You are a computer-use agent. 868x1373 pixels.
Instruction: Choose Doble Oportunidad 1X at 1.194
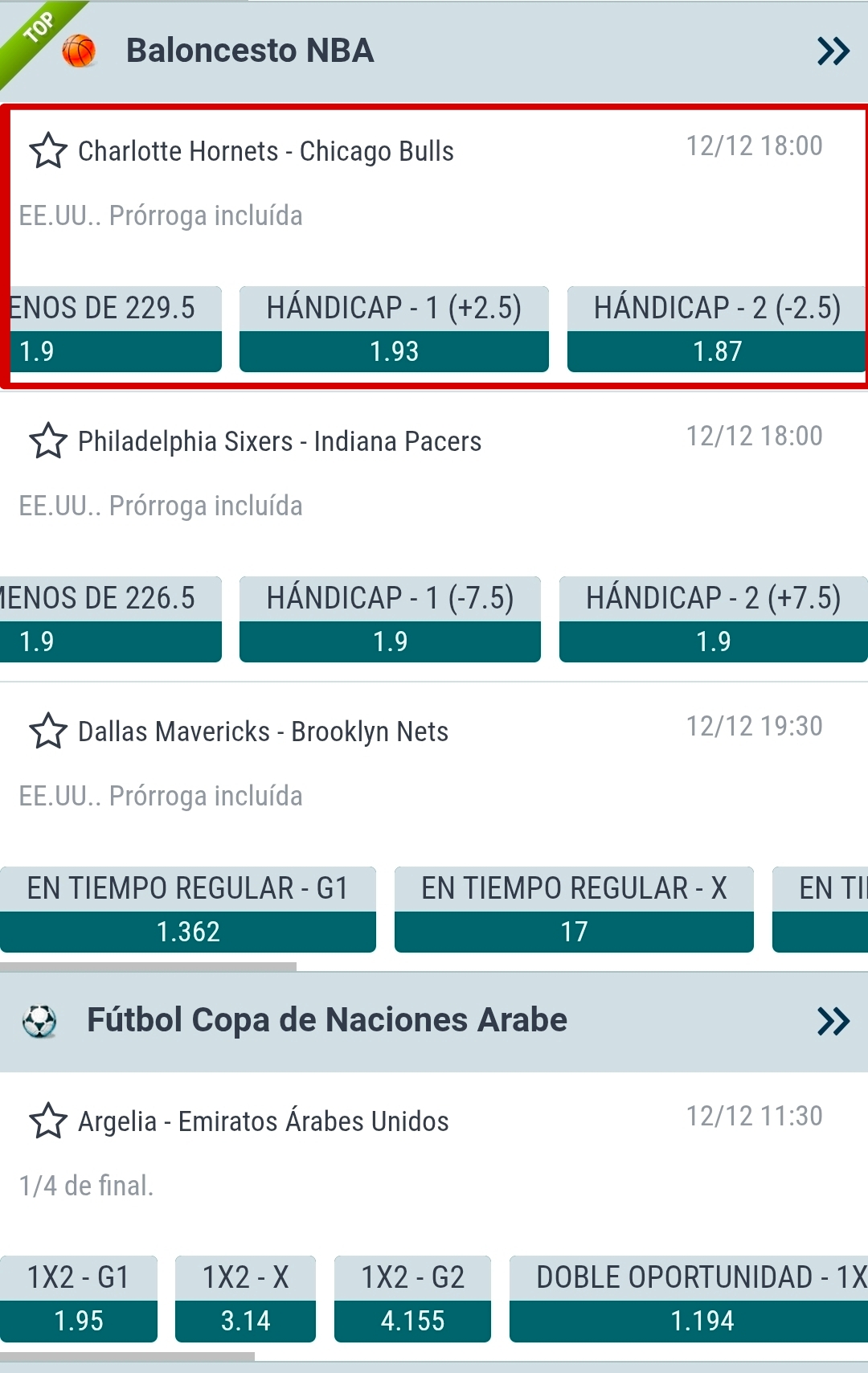coord(690,1299)
